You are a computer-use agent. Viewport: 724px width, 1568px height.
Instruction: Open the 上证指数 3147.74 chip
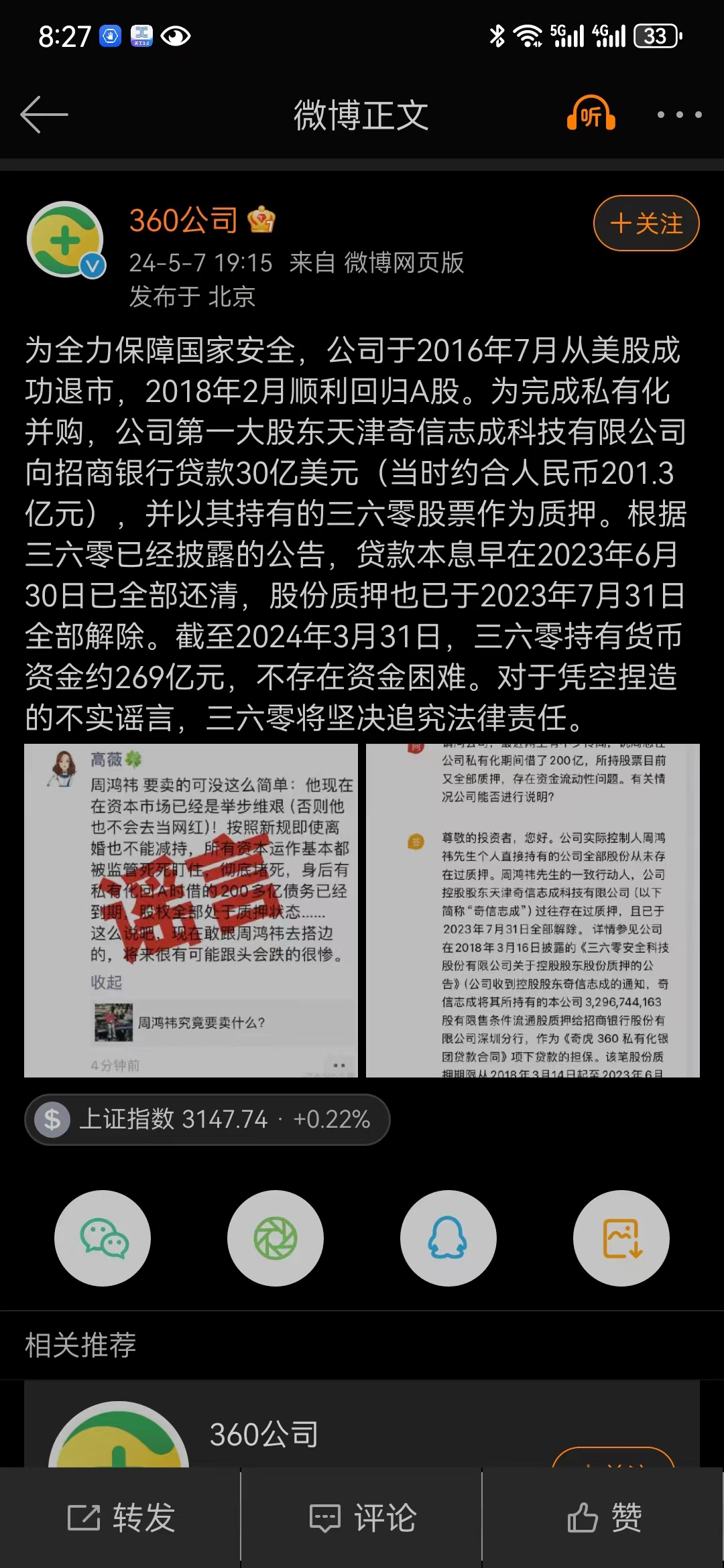[207, 1119]
